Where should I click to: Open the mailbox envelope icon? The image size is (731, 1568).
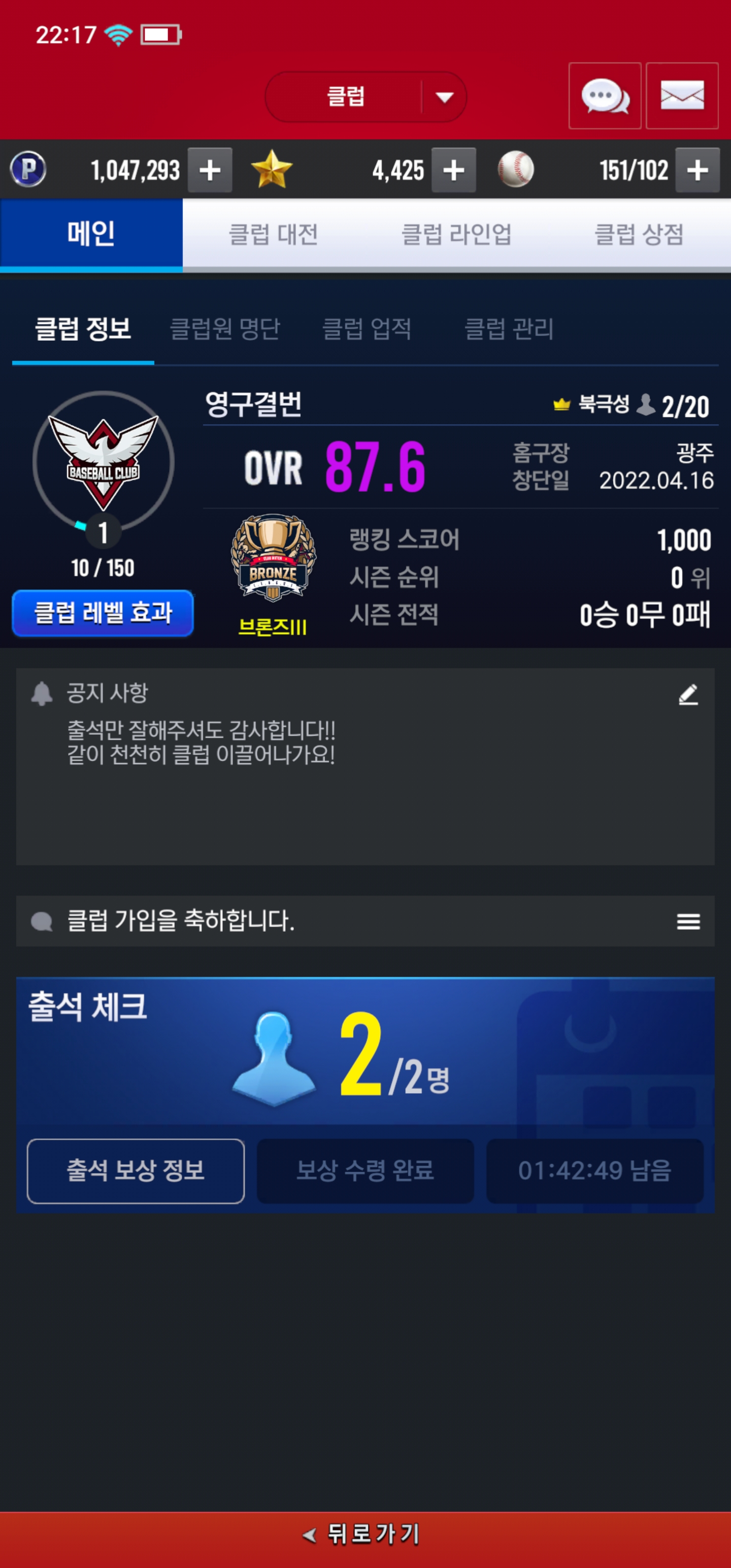682,96
